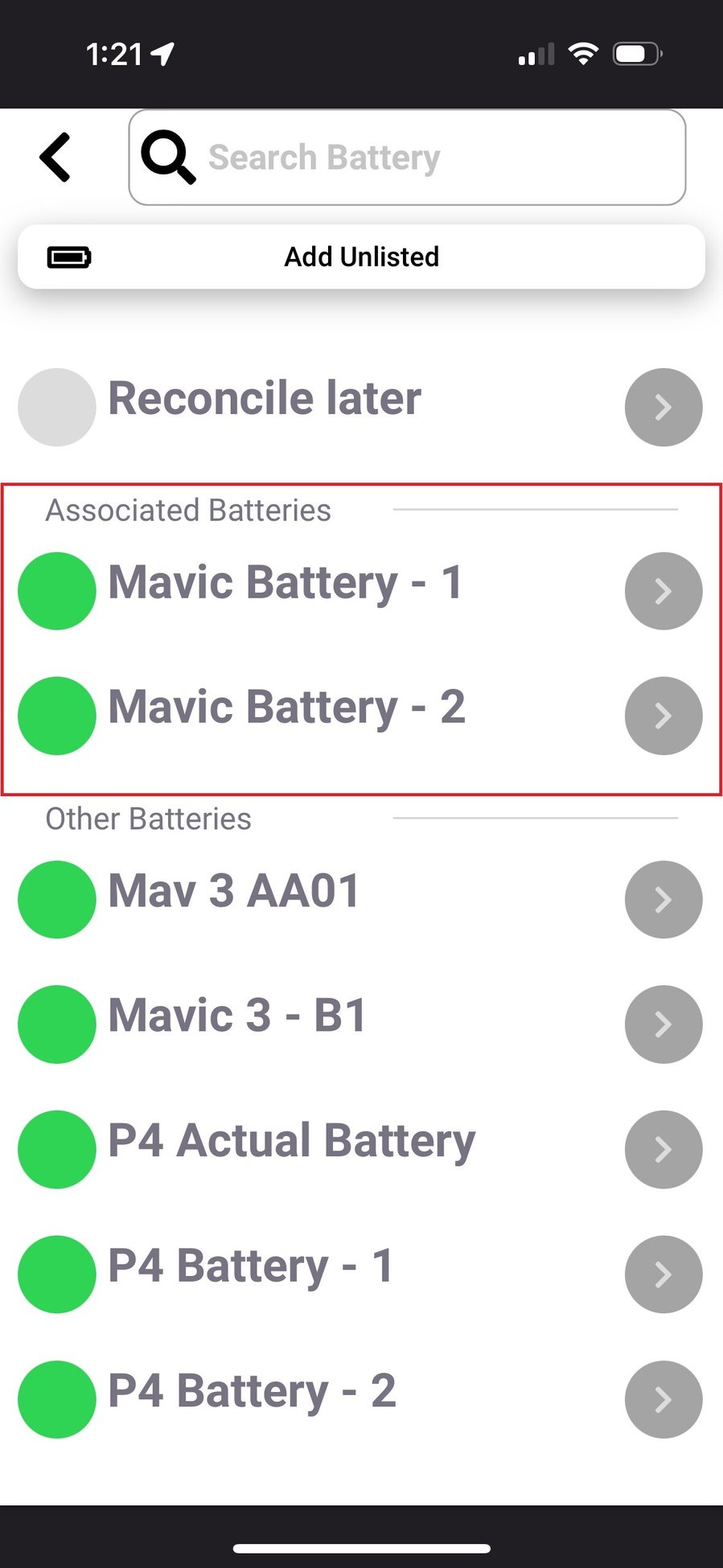This screenshot has height=1568, width=723.
Task: Open the P4 Battery - 1 row
Action: pos(250,1267)
